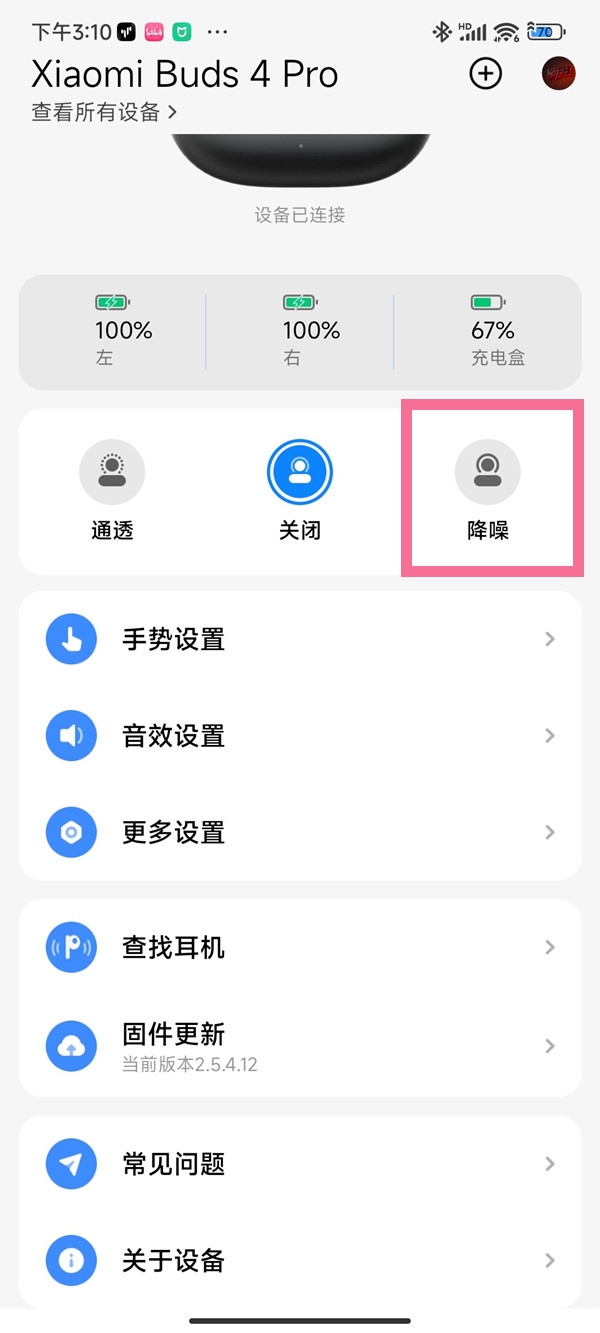Enable 降噪 noise cancellation mode
600x1333 pixels.
pyautogui.click(x=487, y=490)
